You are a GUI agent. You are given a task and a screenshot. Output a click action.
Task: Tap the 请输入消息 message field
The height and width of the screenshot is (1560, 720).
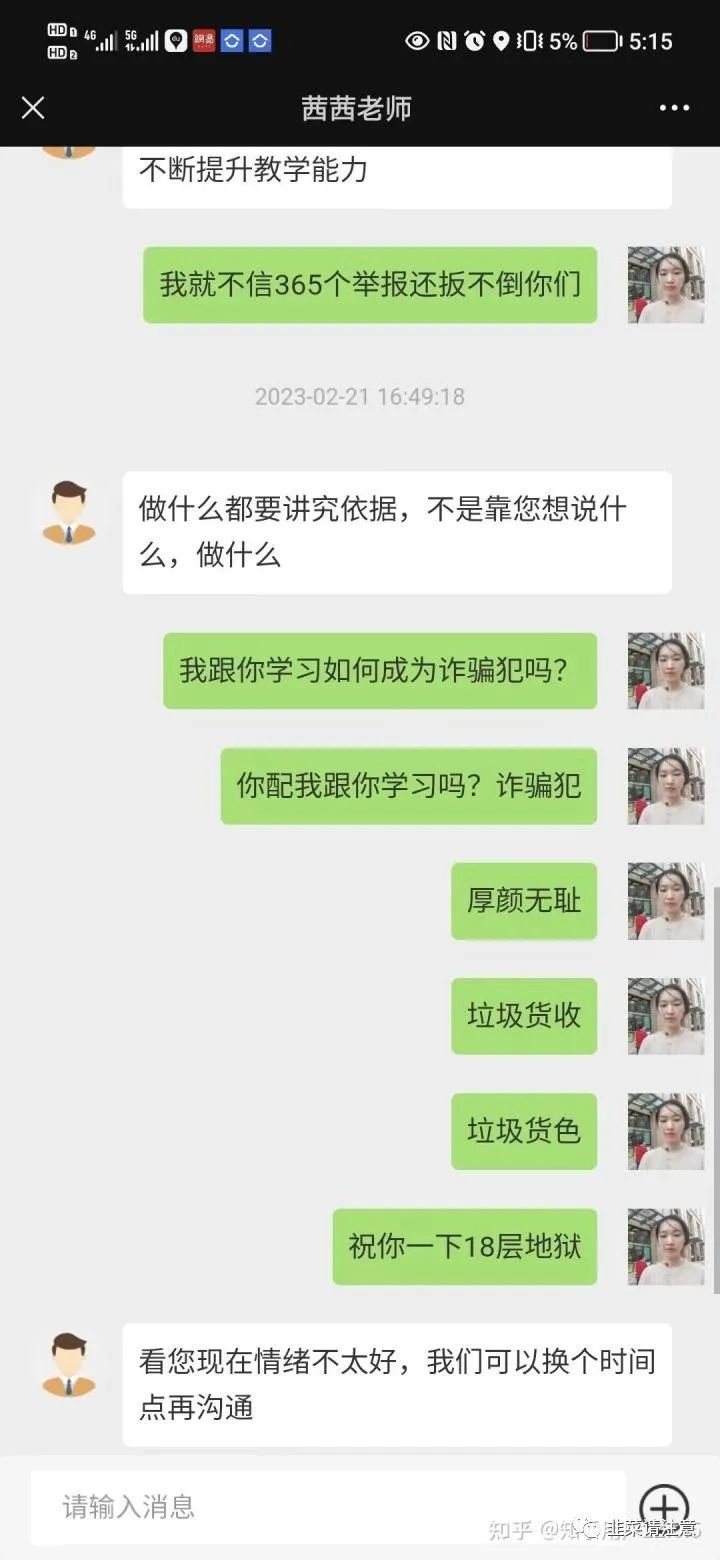[x=328, y=1506]
